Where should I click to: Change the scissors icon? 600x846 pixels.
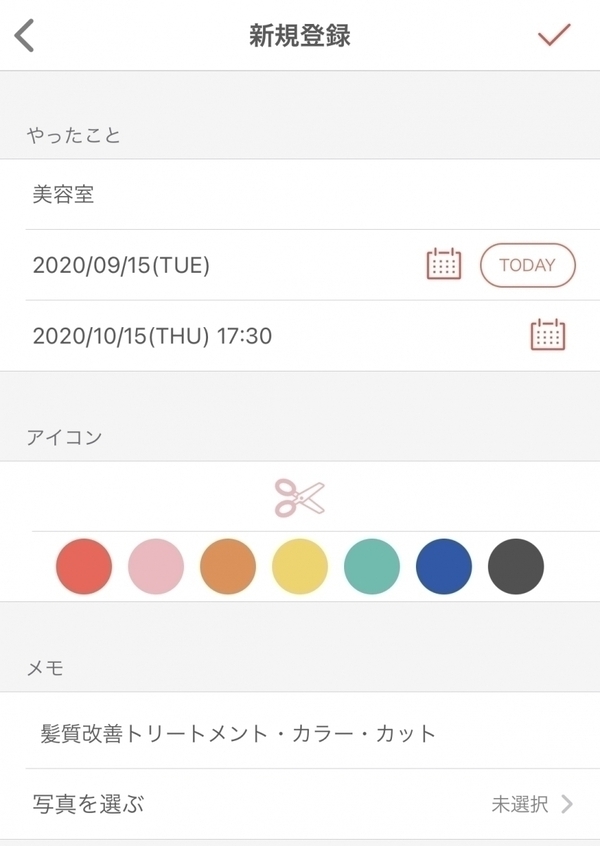[x=300, y=497]
